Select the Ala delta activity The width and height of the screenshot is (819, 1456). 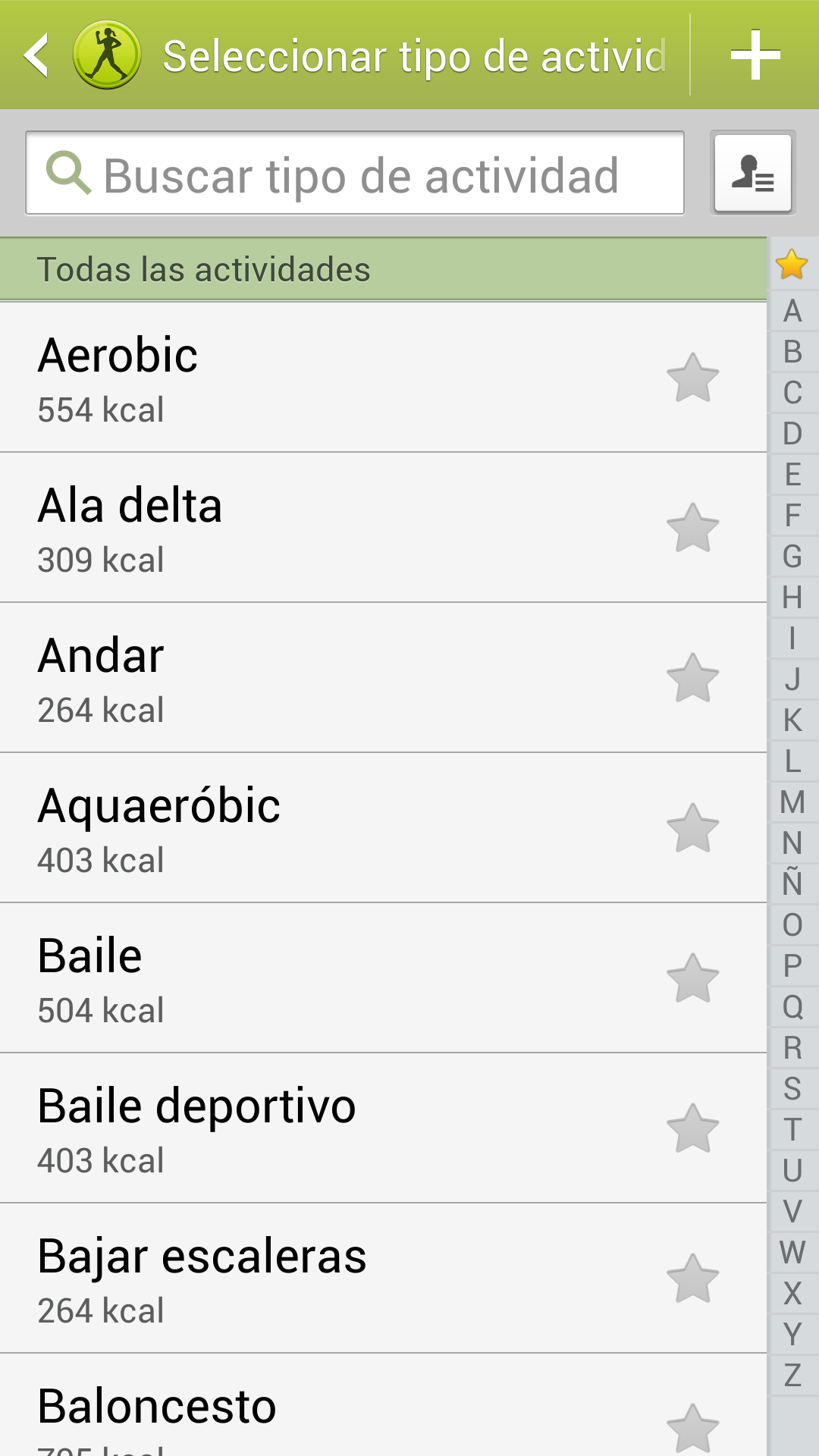(x=303, y=527)
